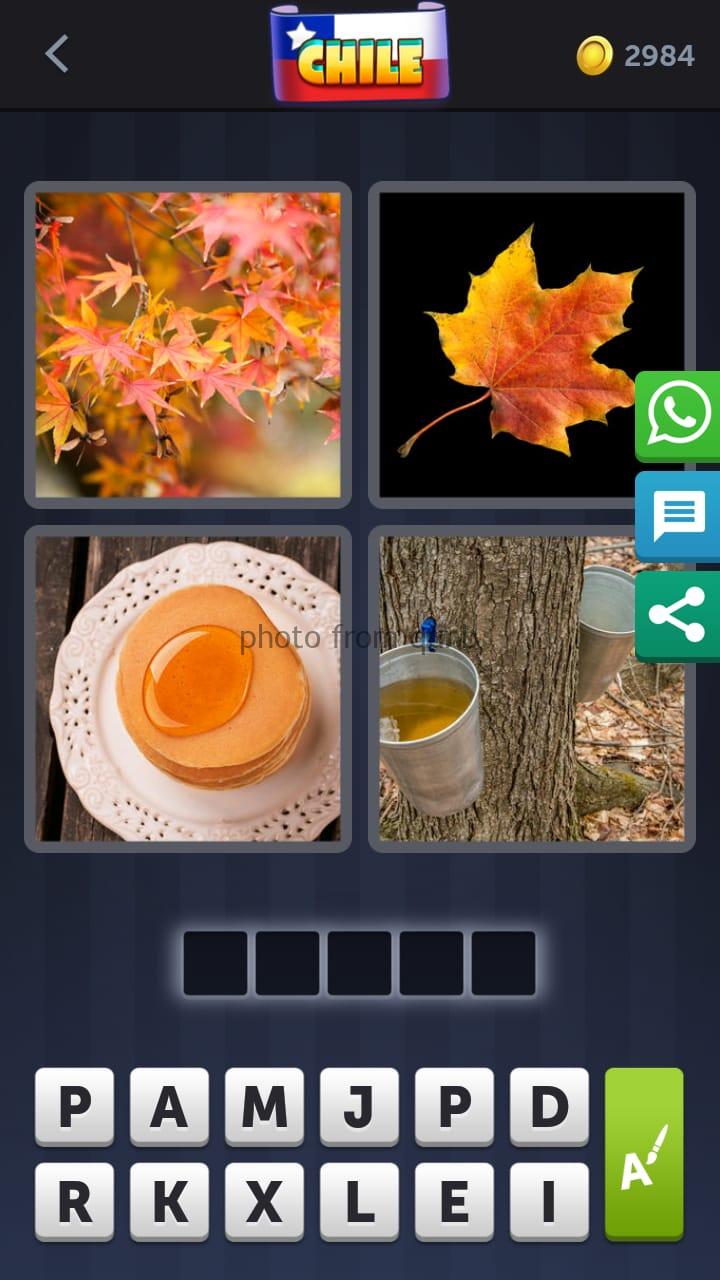This screenshot has height=1280, width=720.
Task: Select the letter A tile
Action: [169, 1106]
